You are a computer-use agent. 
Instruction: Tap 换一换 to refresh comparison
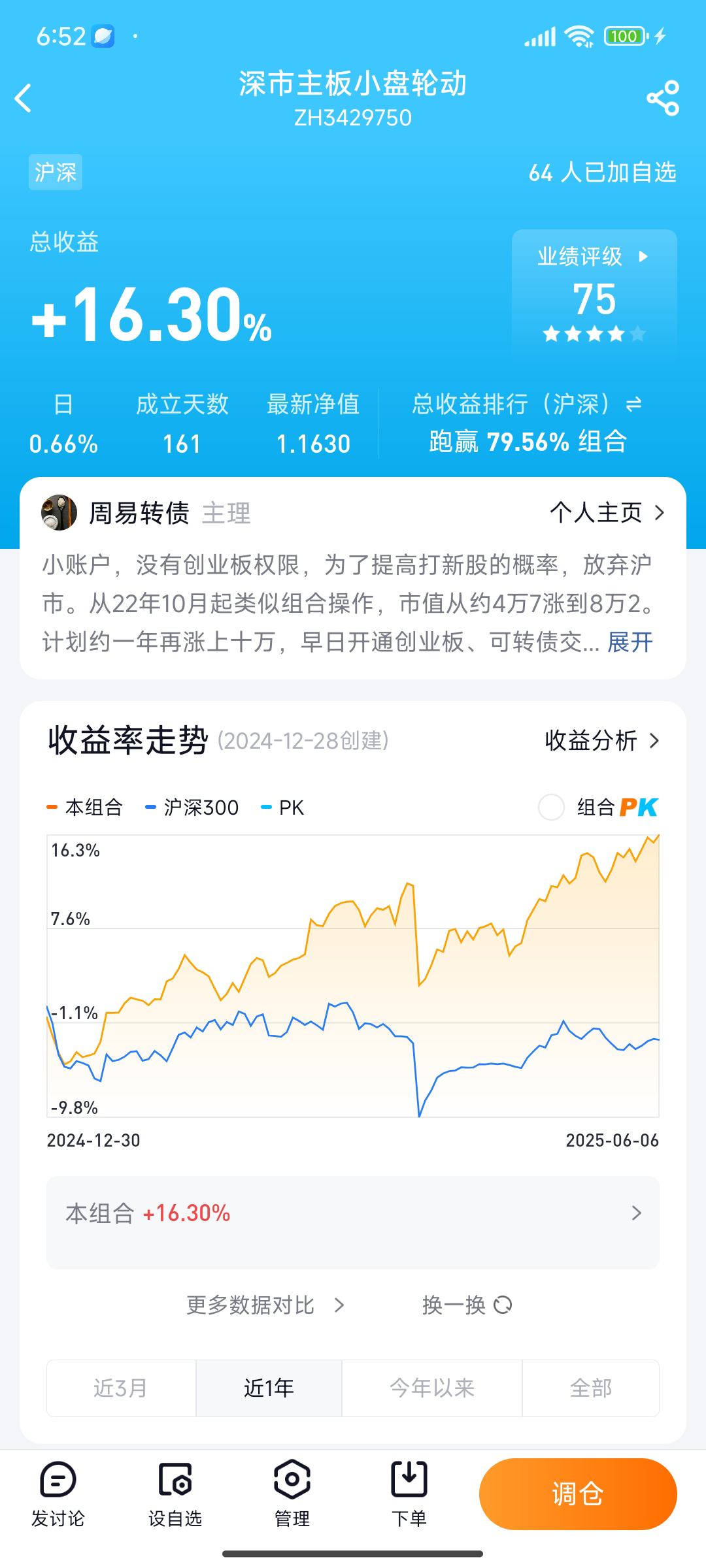467,1305
